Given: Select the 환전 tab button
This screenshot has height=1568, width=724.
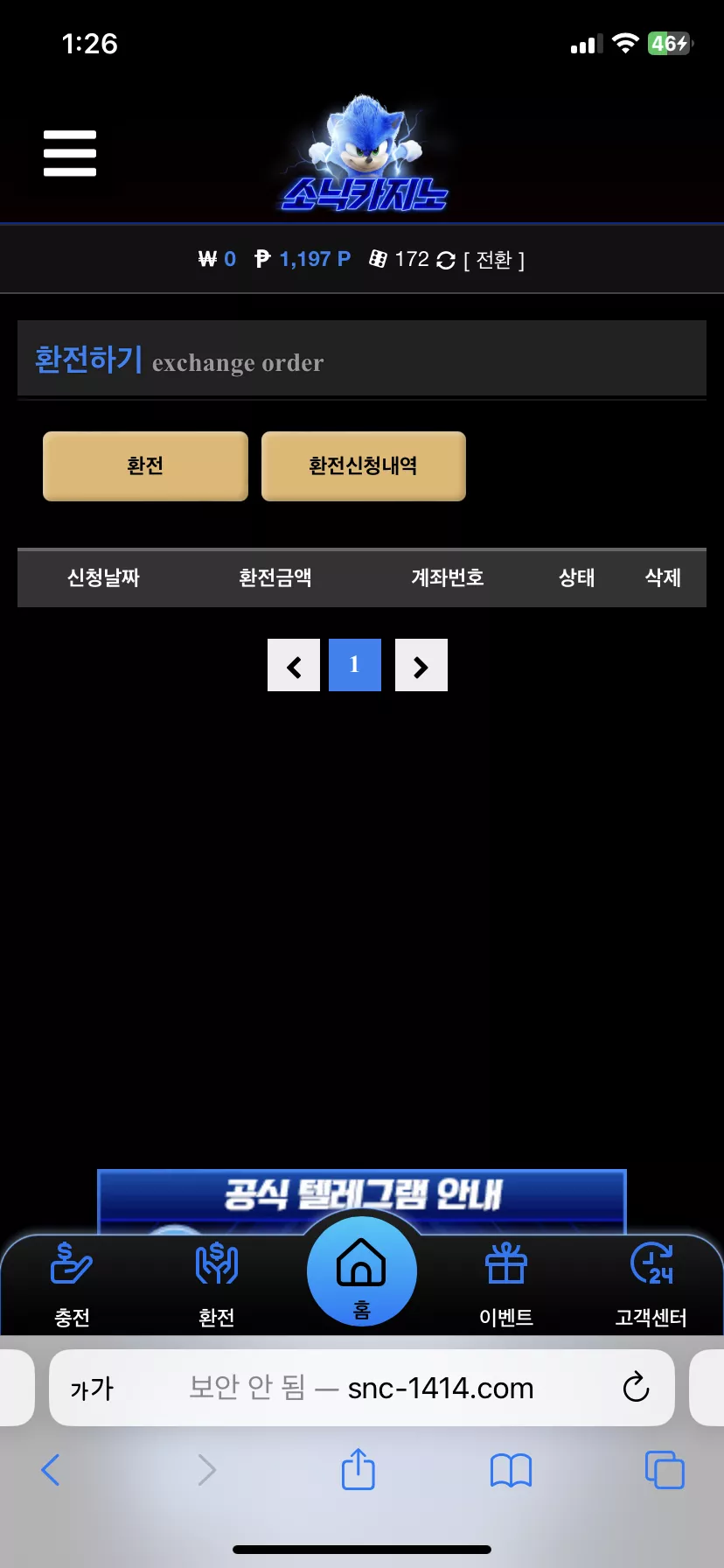Looking at the screenshot, I should (x=145, y=465).
